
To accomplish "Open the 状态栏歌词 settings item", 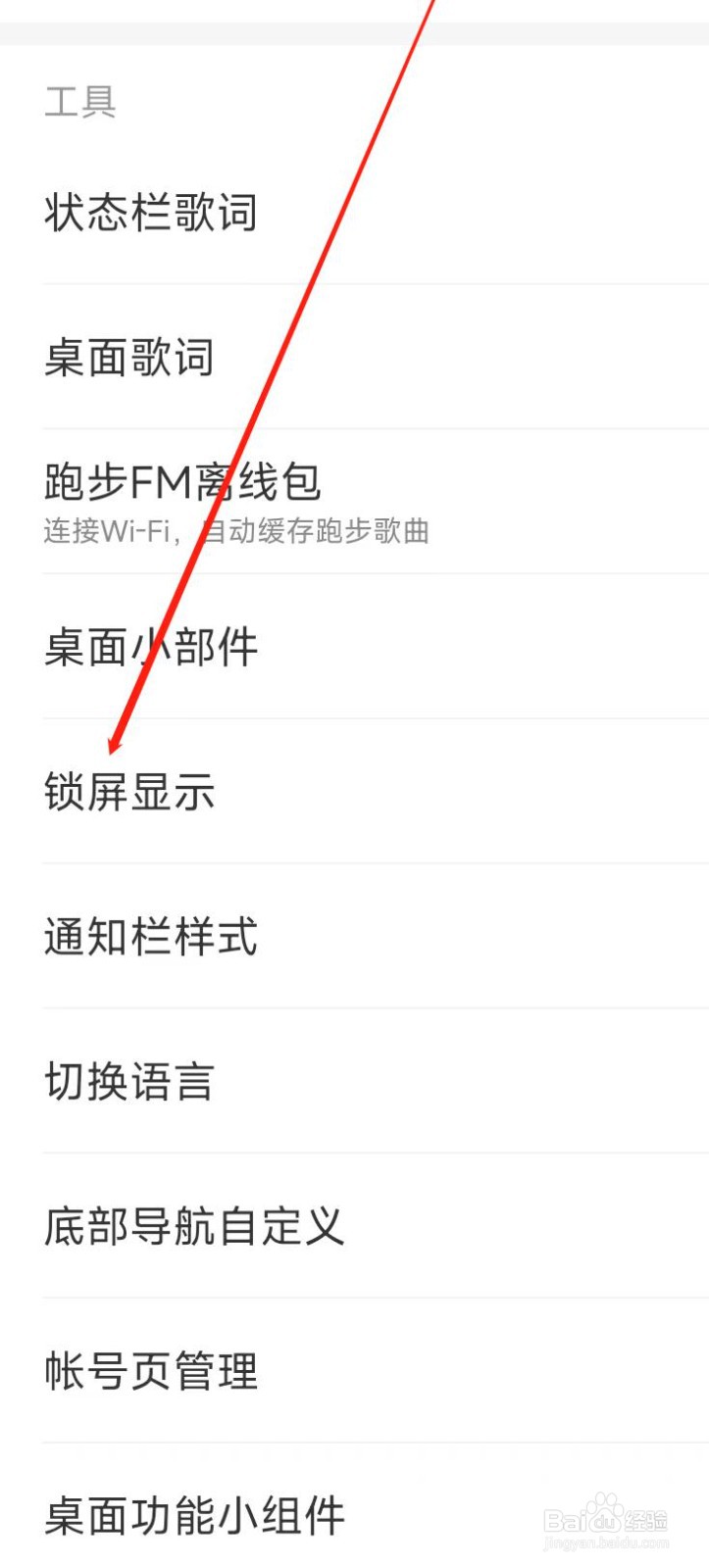I will (150, 212).
